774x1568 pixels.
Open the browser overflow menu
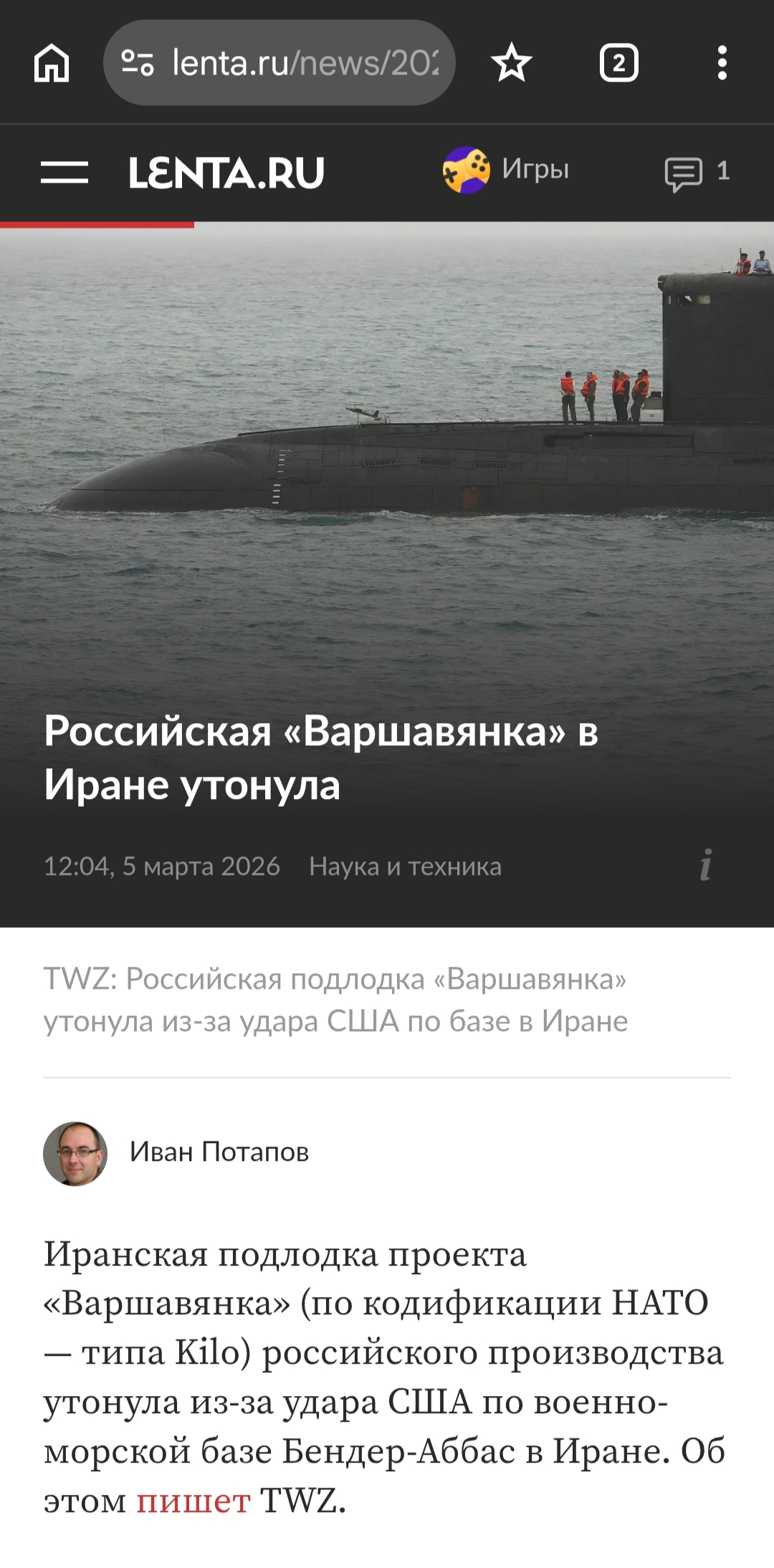point(722,63)
